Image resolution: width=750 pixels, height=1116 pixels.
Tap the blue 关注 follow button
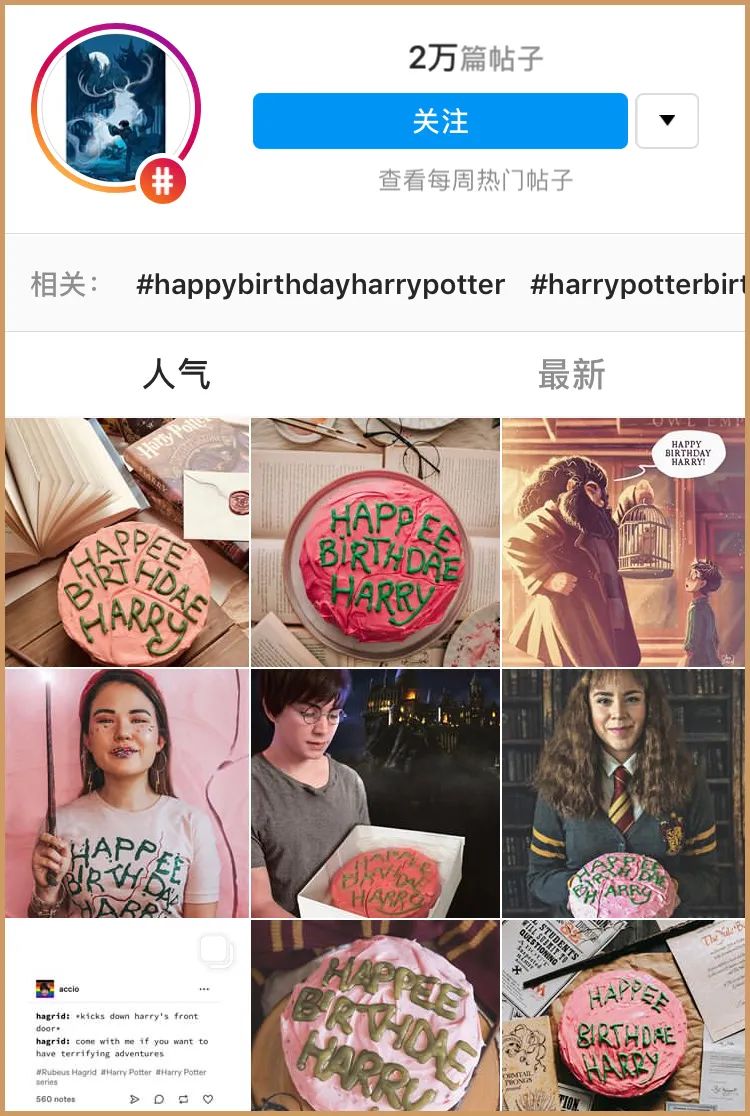440,121
